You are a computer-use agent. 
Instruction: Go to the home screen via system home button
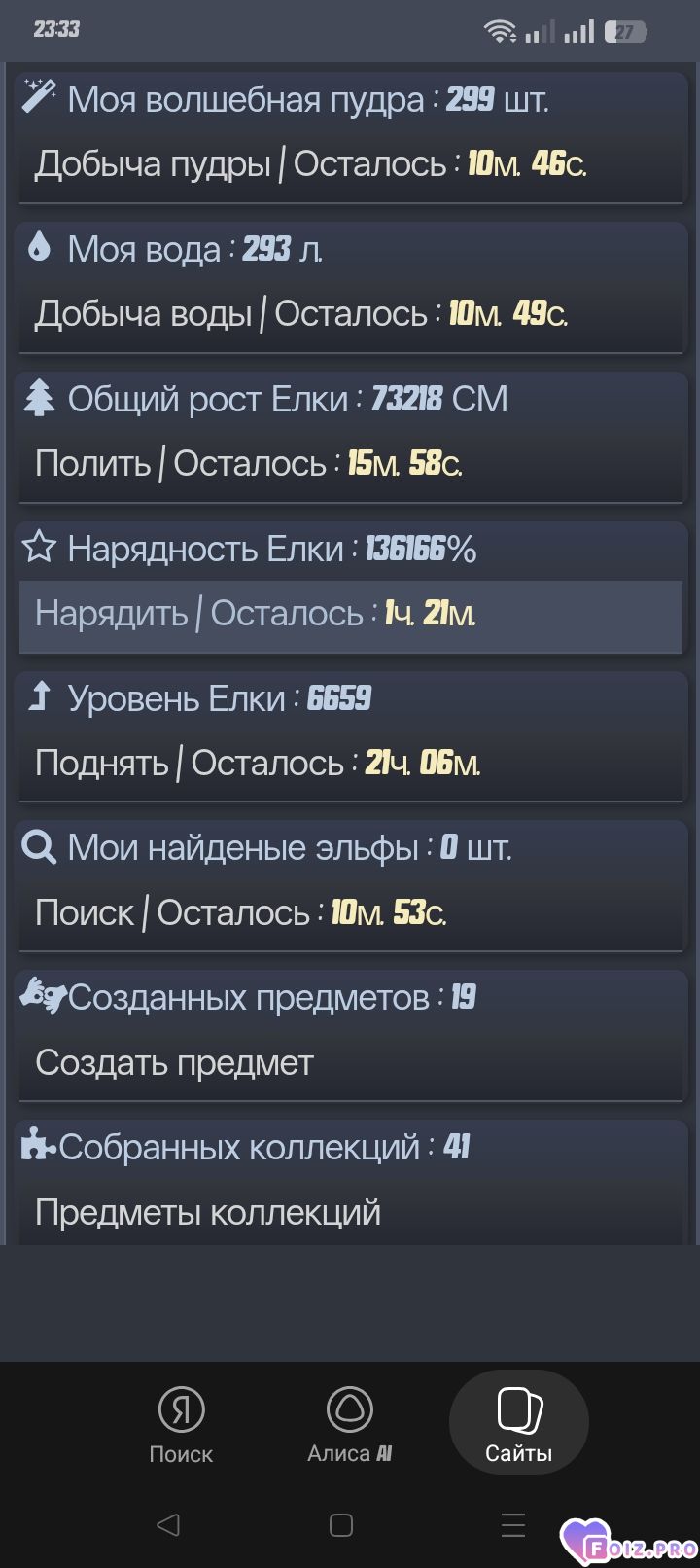tap(341, 1524)
